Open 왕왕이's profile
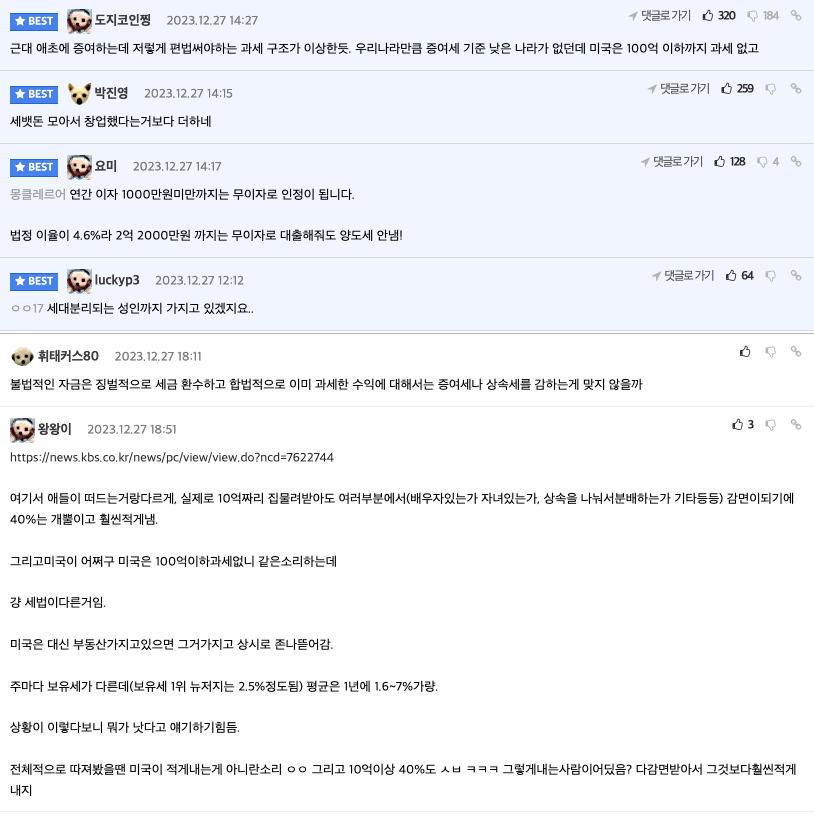Image resolution: width=814 pixels, height=818 pixels. coord(54,429)
